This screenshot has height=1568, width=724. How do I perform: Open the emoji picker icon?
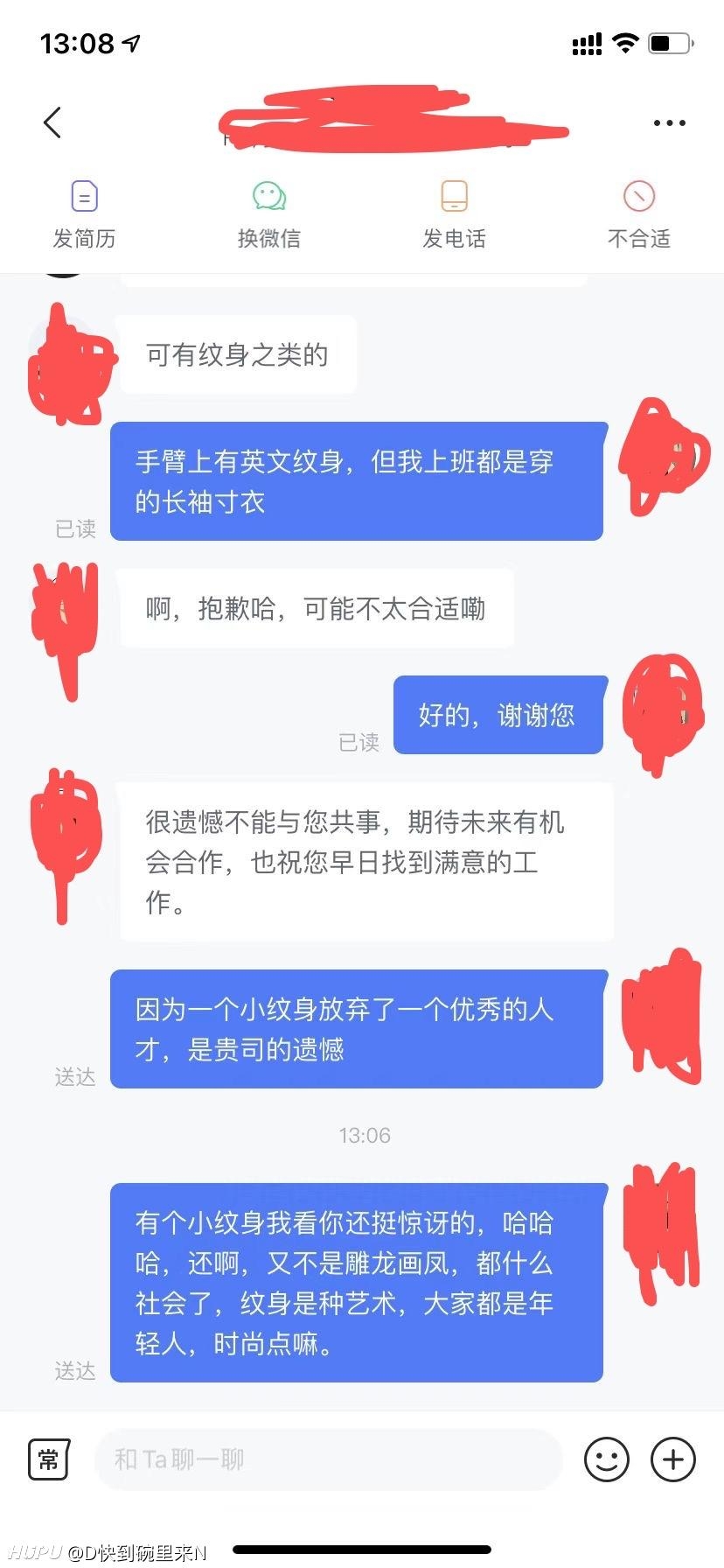606,1459
